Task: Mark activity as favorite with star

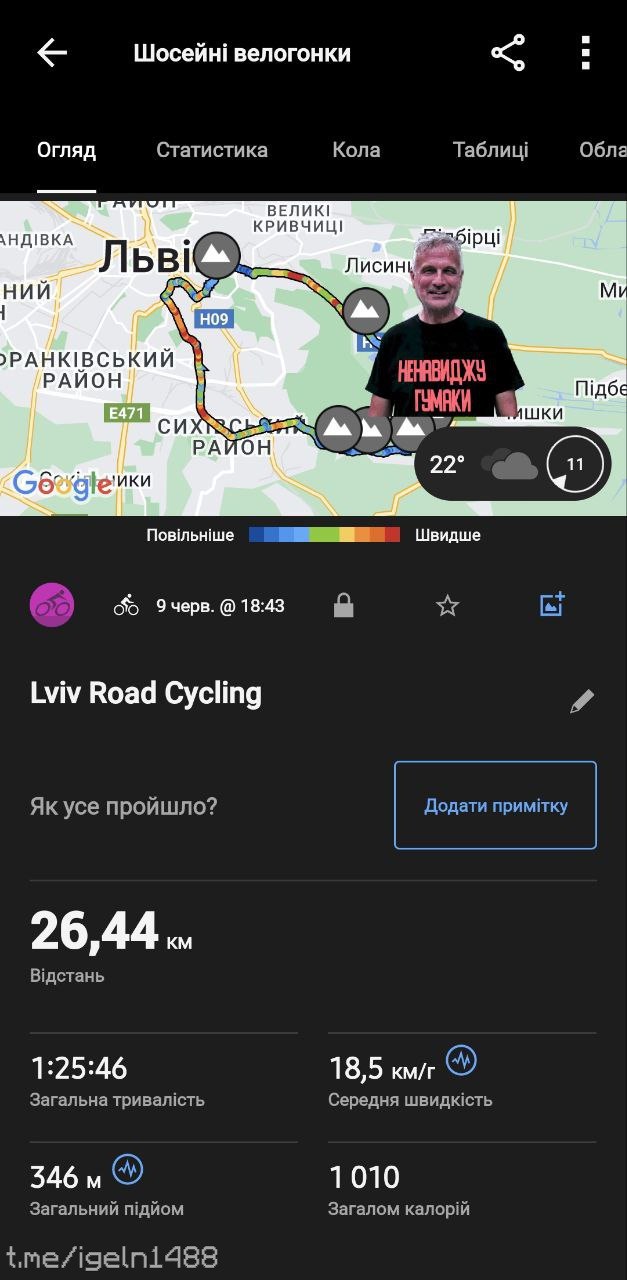Action: [447, 605]
